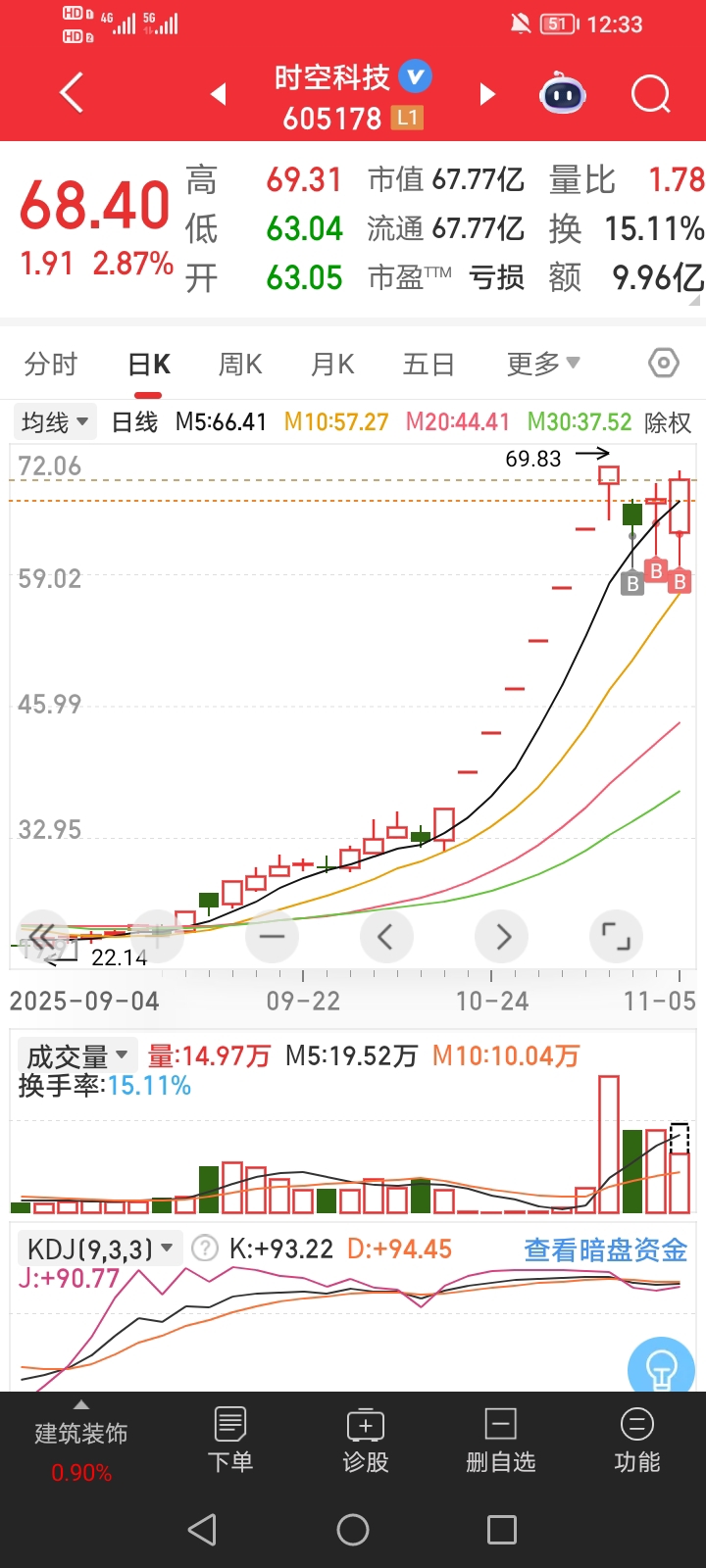The width and height of the screenshot is (706, 1568).
Task: Switch to the 五日 tab
Action: (429, 365)
